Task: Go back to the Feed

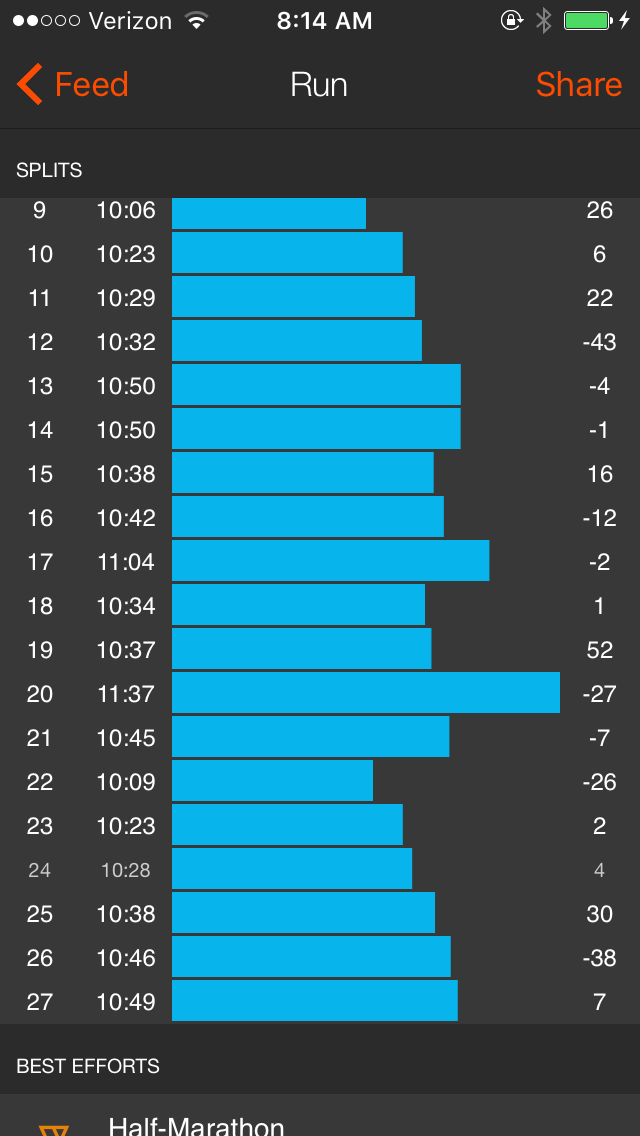Action: [72, 85]
